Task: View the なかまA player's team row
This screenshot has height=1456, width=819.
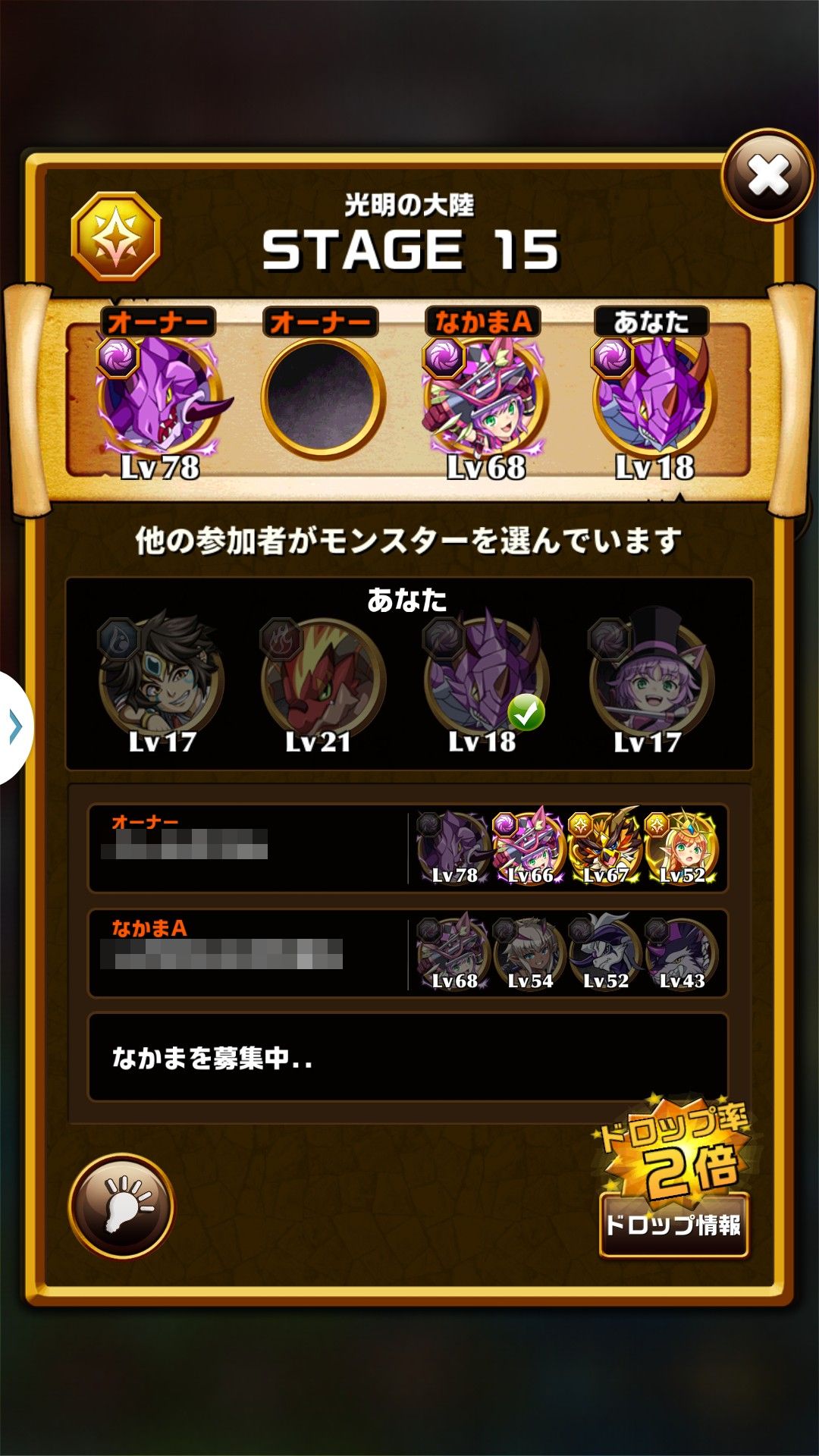Action: (408, 953)
